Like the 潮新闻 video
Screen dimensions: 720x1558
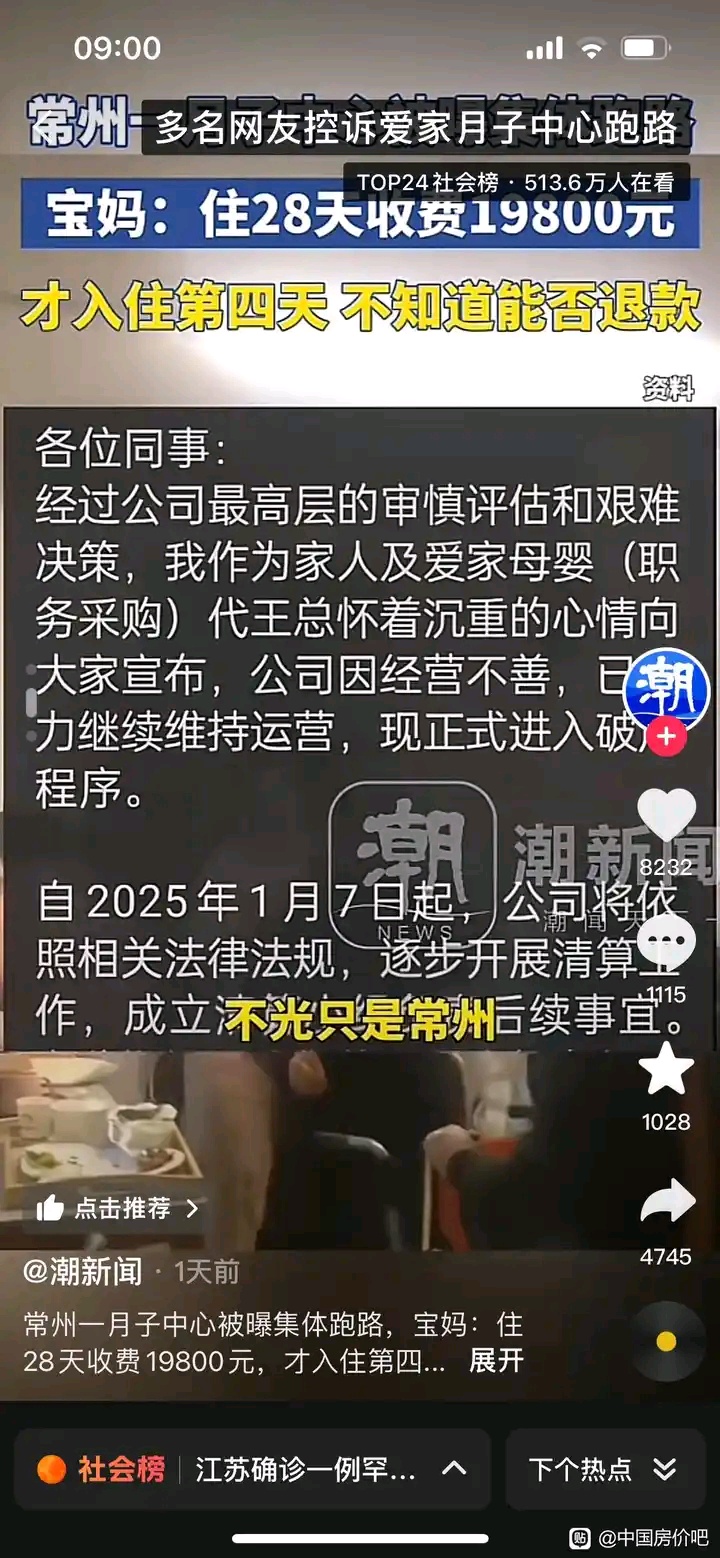[666, 814]
